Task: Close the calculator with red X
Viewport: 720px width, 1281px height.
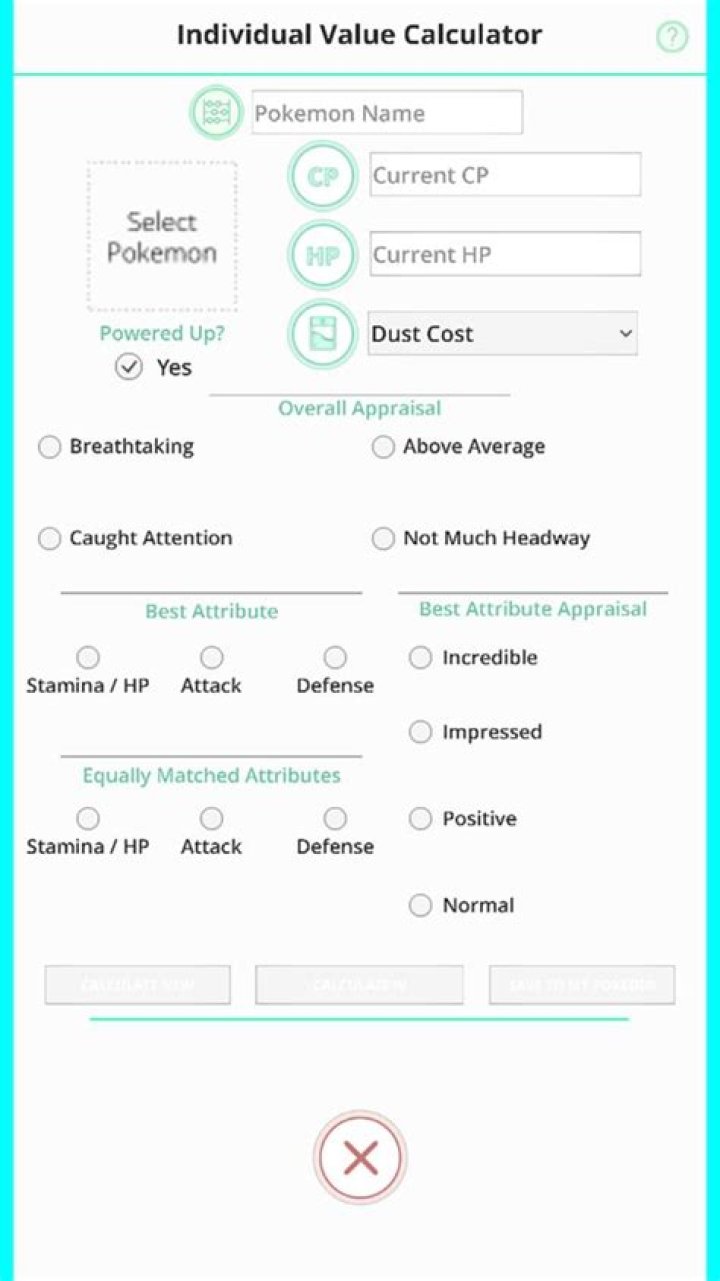Action: click(x=360, y=1158)
